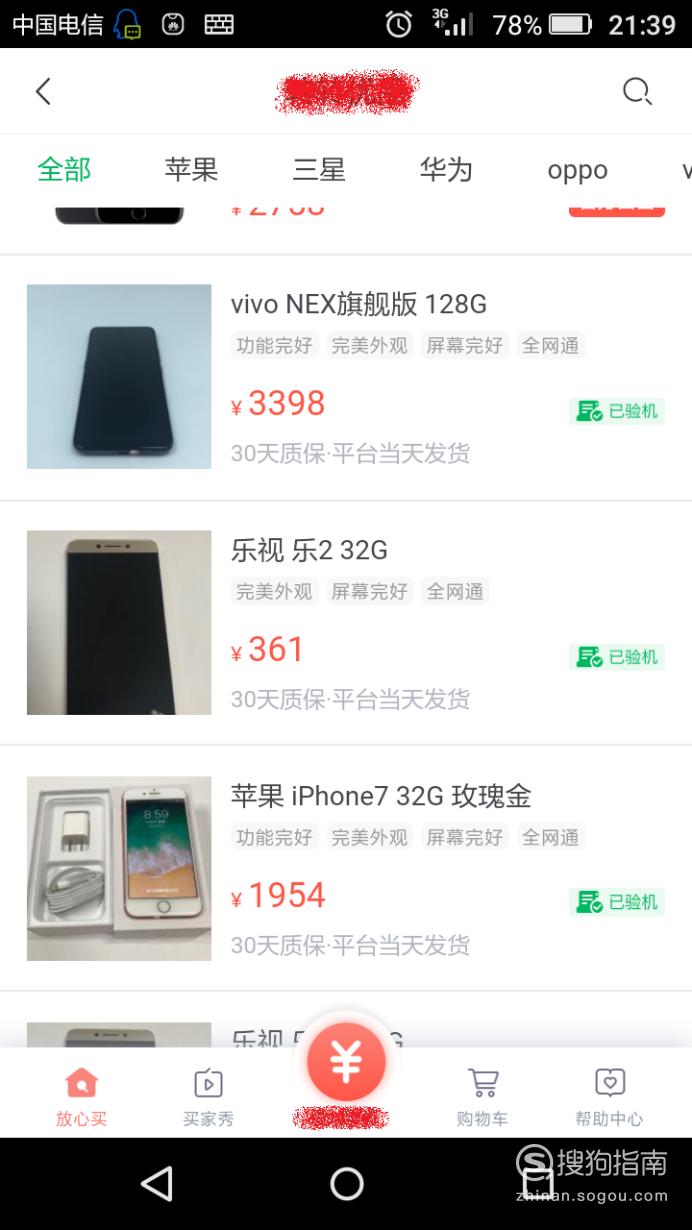
Task: Tap the system back triangle
Action: click(157, 1184)
